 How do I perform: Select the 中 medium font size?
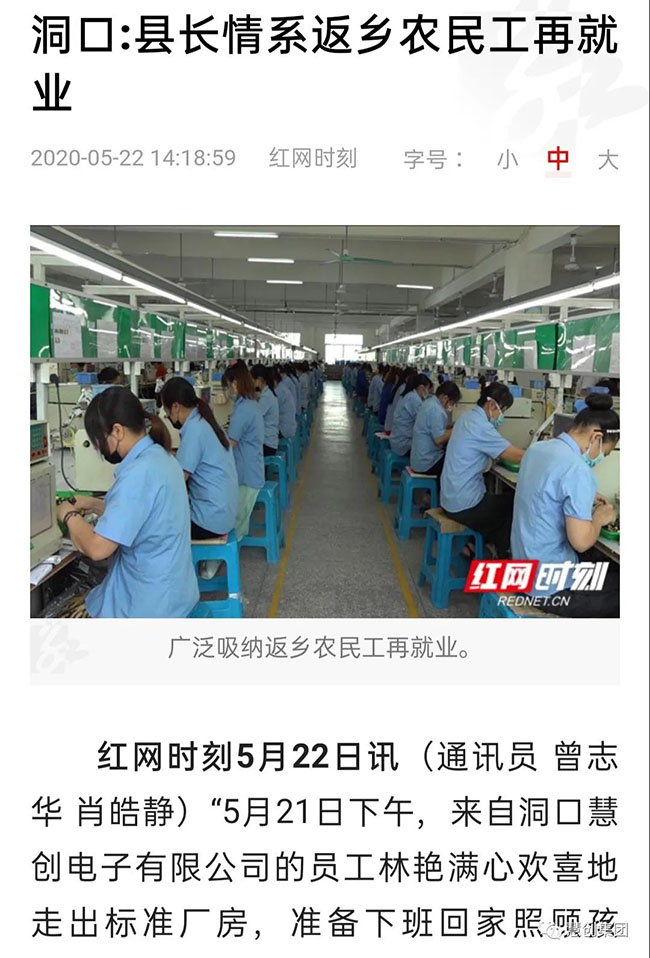[558, 159]
